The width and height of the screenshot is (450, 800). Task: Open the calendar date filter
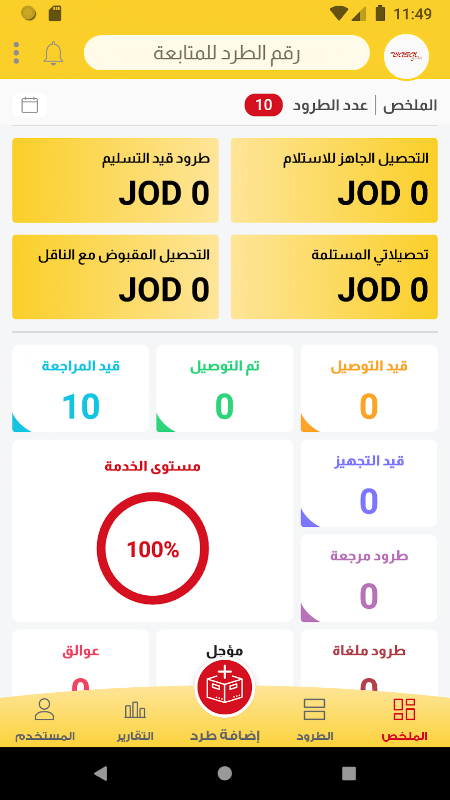point(30,105)
